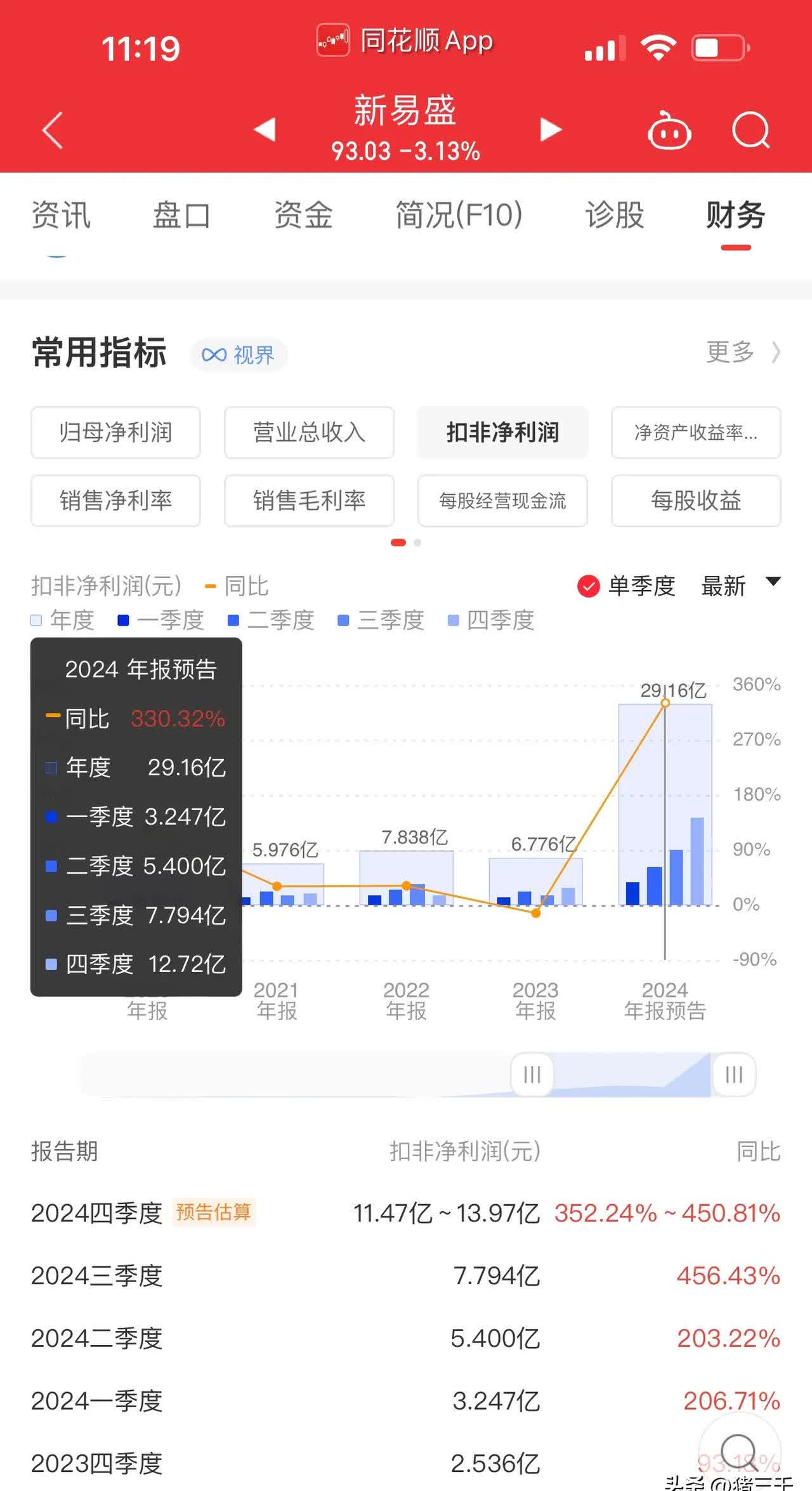Expand the 最新 dropdown
Viewport: 812px width, 1491px height.
click(x=740, y=586)
